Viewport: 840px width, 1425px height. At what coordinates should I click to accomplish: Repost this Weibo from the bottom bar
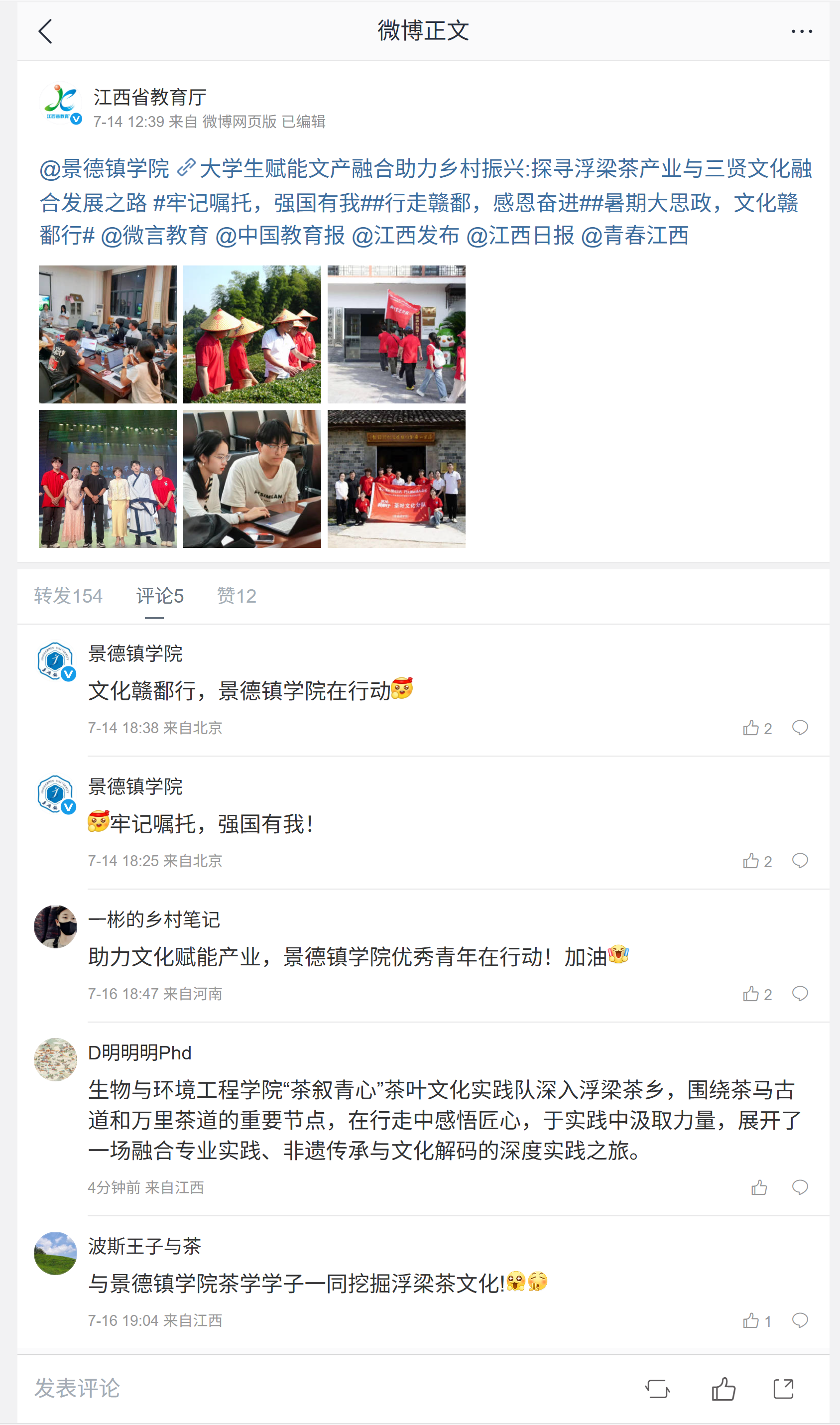(657, 1389)
